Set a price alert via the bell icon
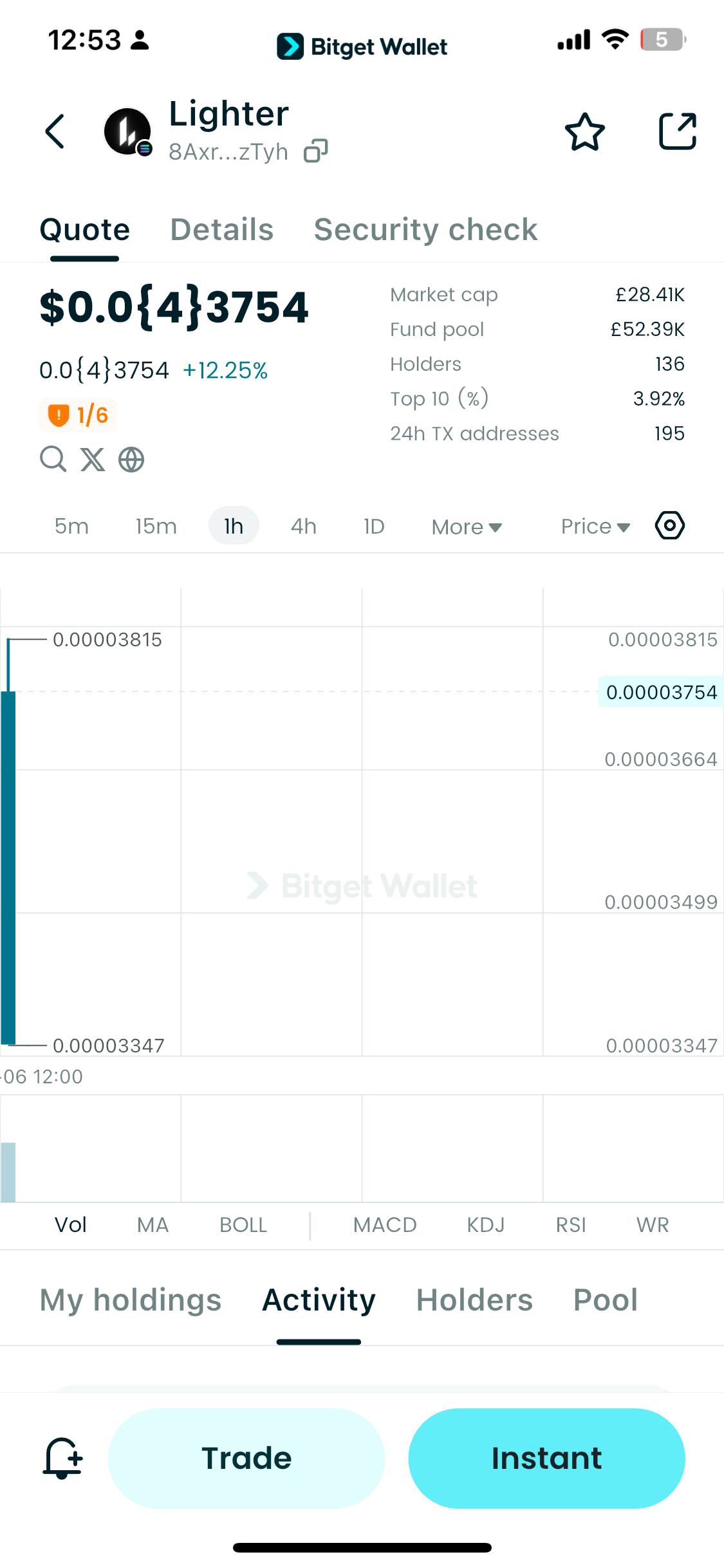The width and height of the screenshot is (724, 1568). pyautogui.click(x=64, y=1458)
